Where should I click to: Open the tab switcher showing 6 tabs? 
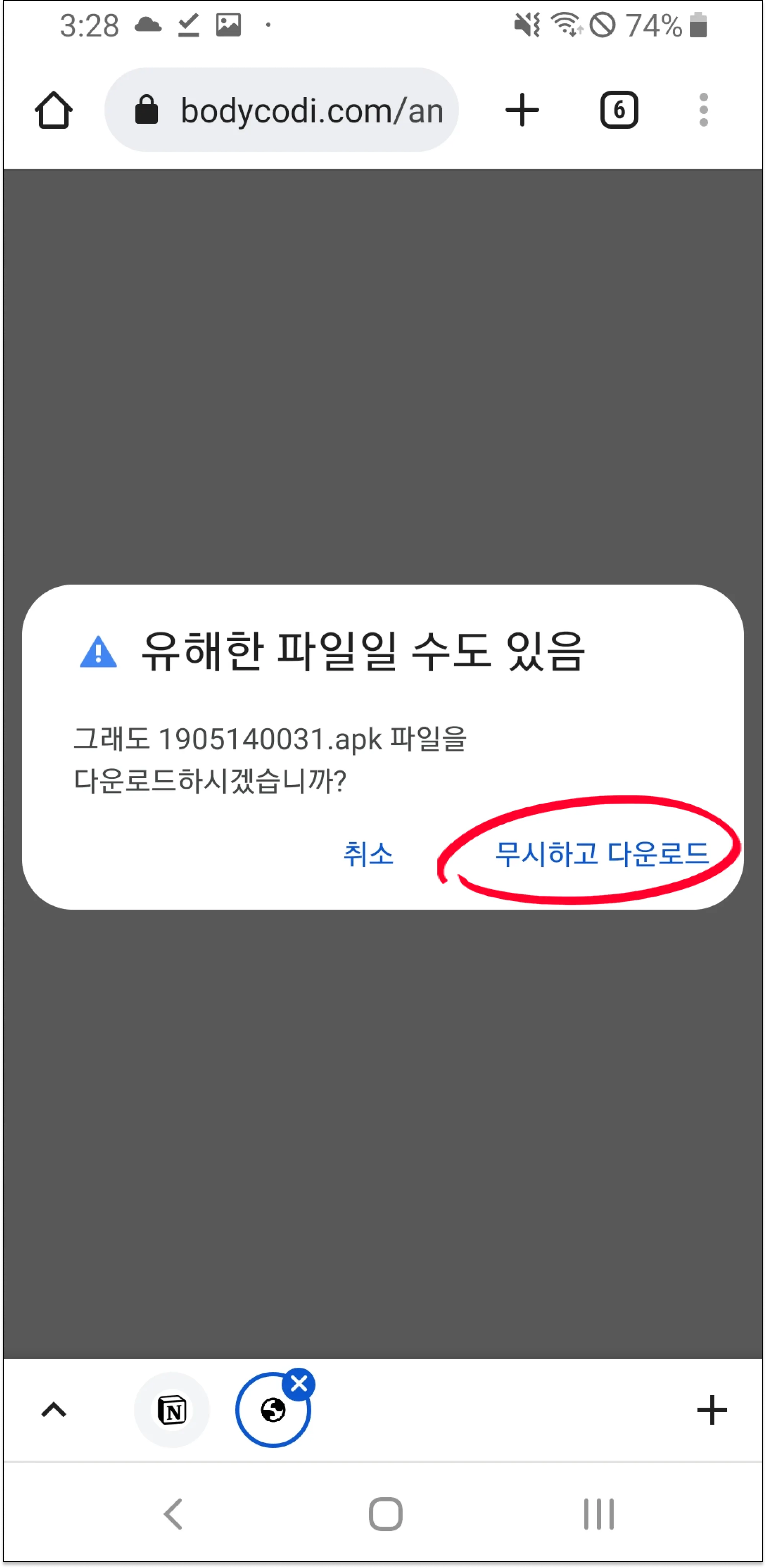click(x=619, y=110)
